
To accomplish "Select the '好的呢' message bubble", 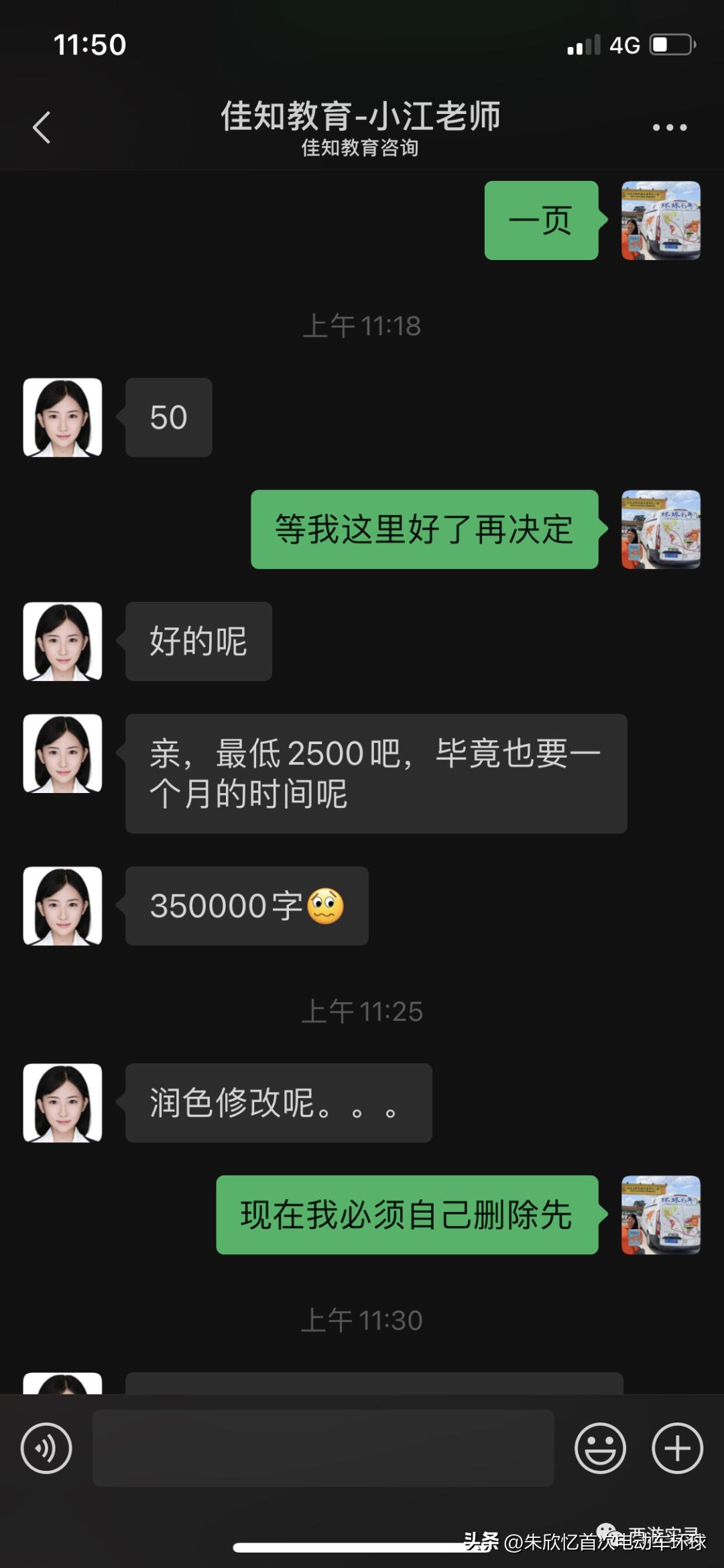I will point(198,640).
